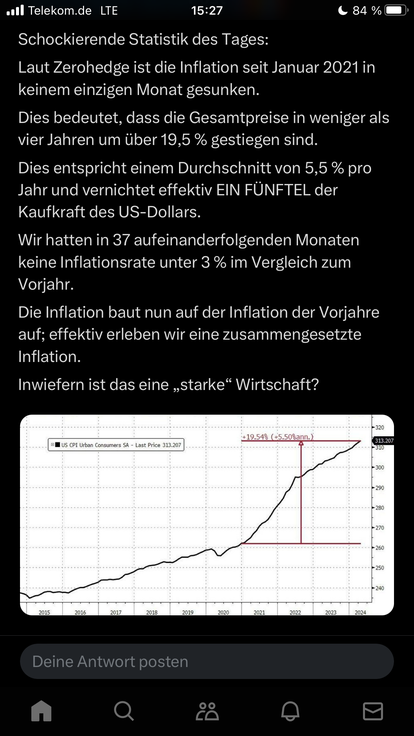Go to the Home tab
This screenshot has width=414, height=736.
click(41, 711)
